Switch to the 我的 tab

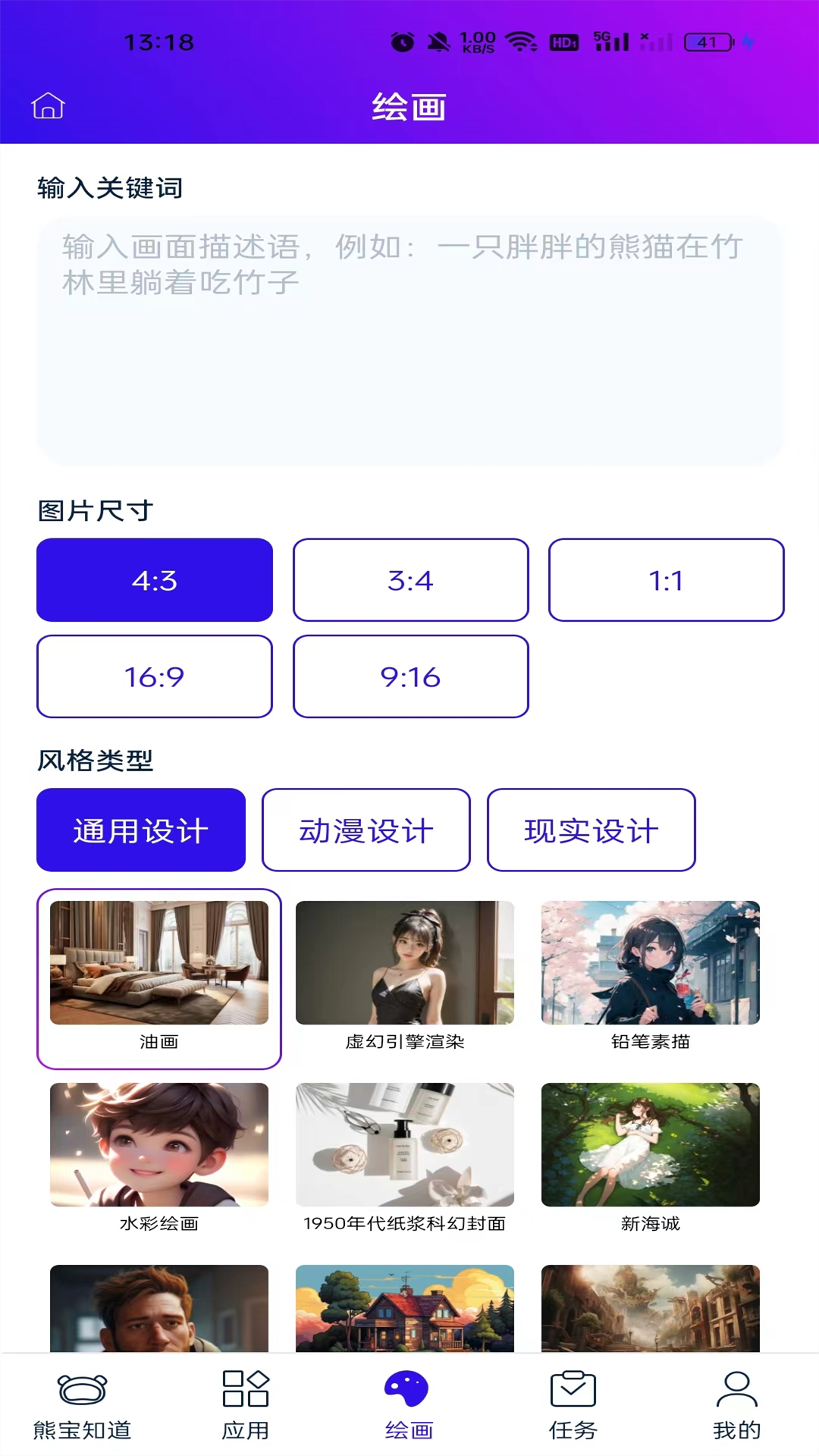tap(736, 1405)
